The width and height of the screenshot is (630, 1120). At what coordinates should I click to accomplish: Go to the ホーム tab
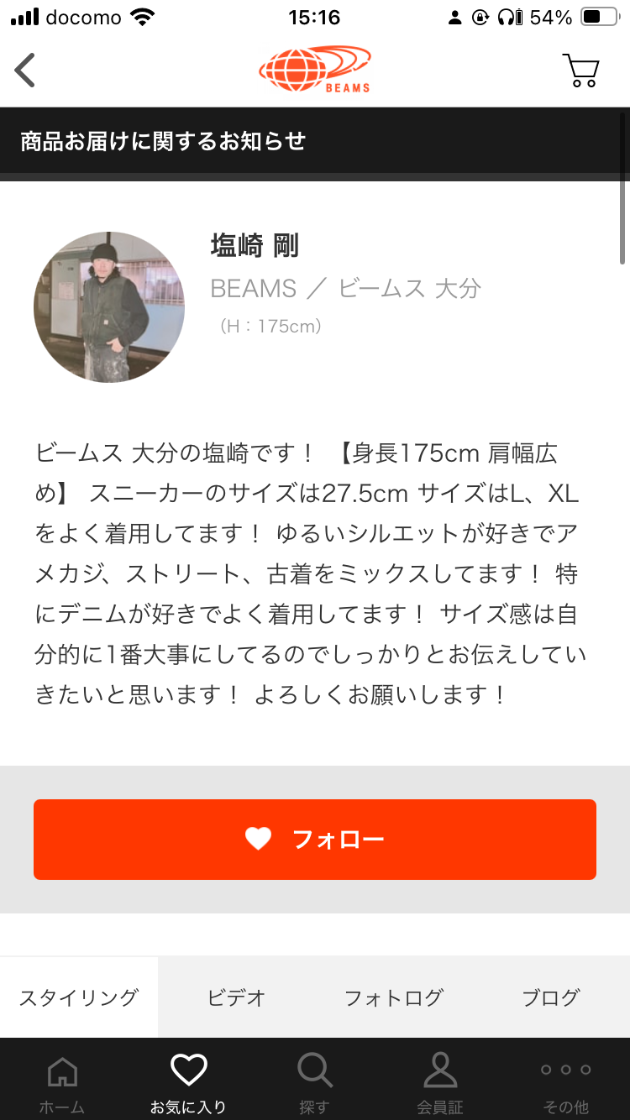(x=62, y=1082)
